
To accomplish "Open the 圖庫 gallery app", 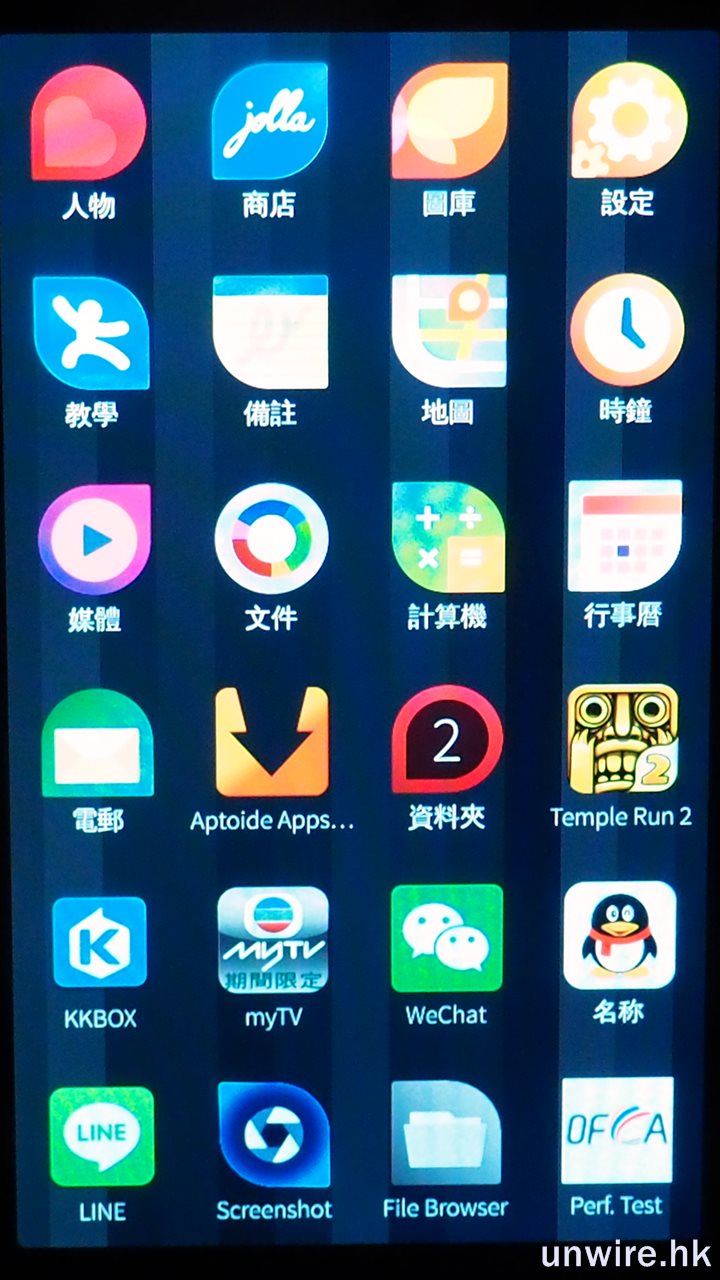I will coord(449,121).
